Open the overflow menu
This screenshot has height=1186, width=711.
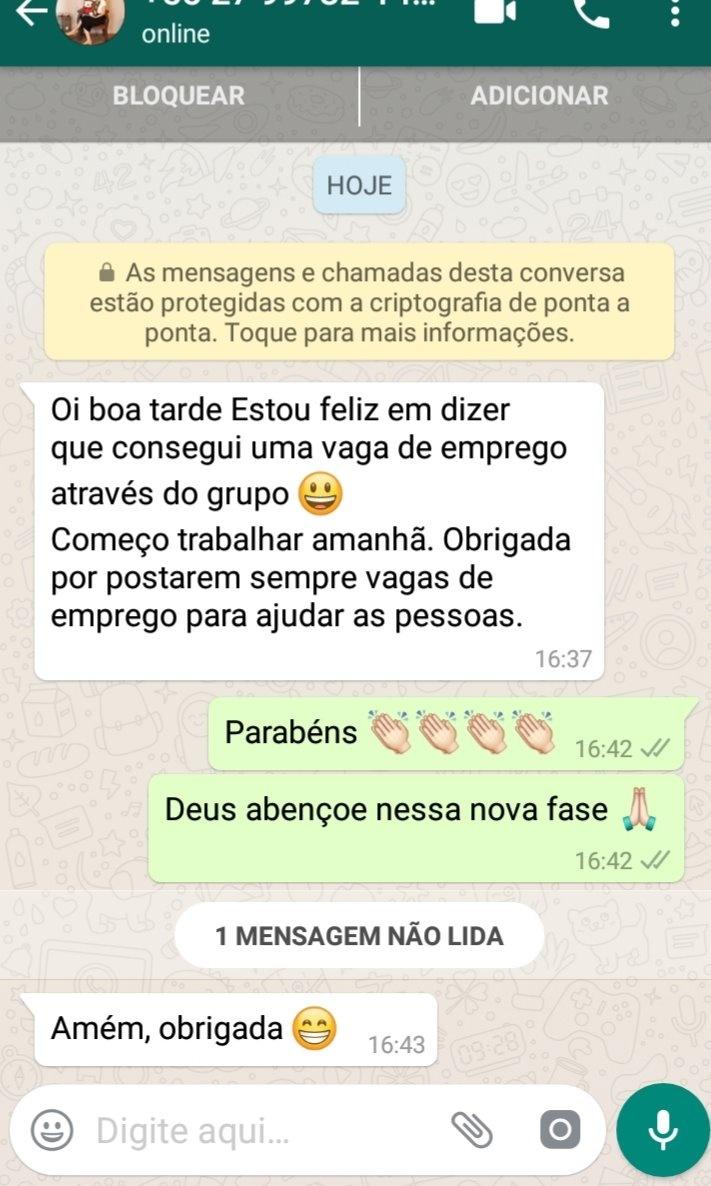click(677, 12)
